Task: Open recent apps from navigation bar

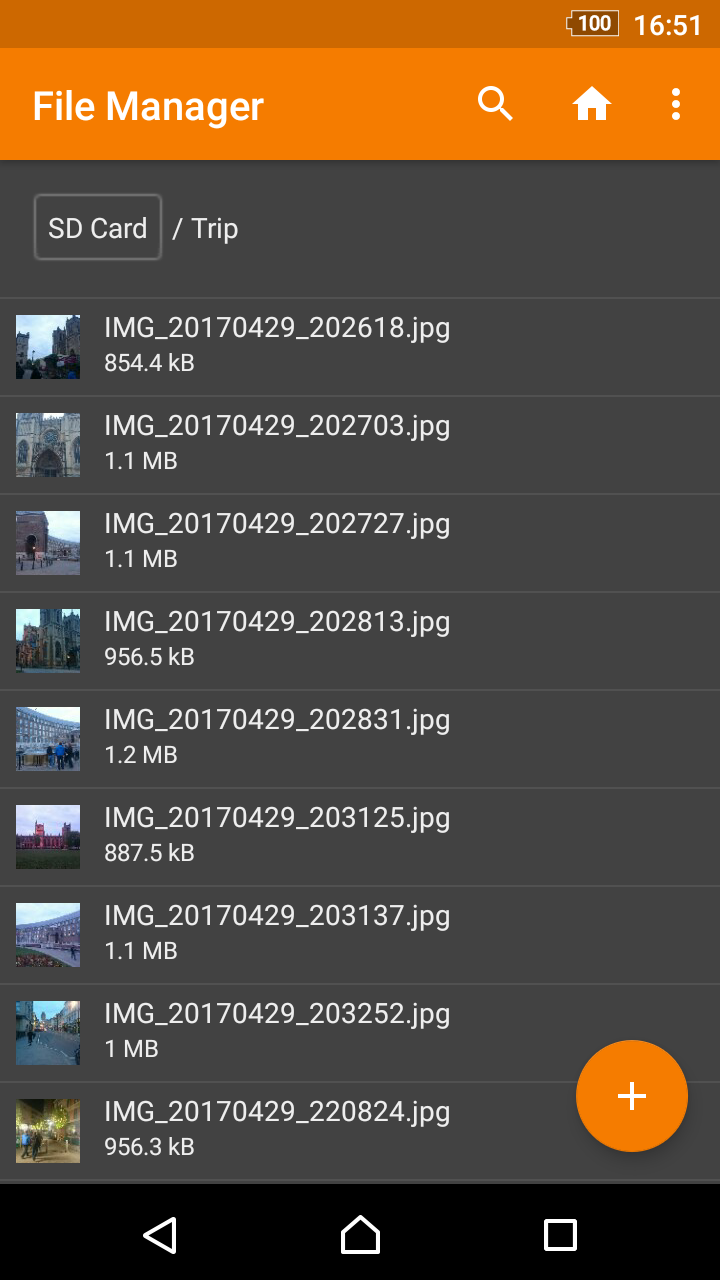Action: point(560,1235)
